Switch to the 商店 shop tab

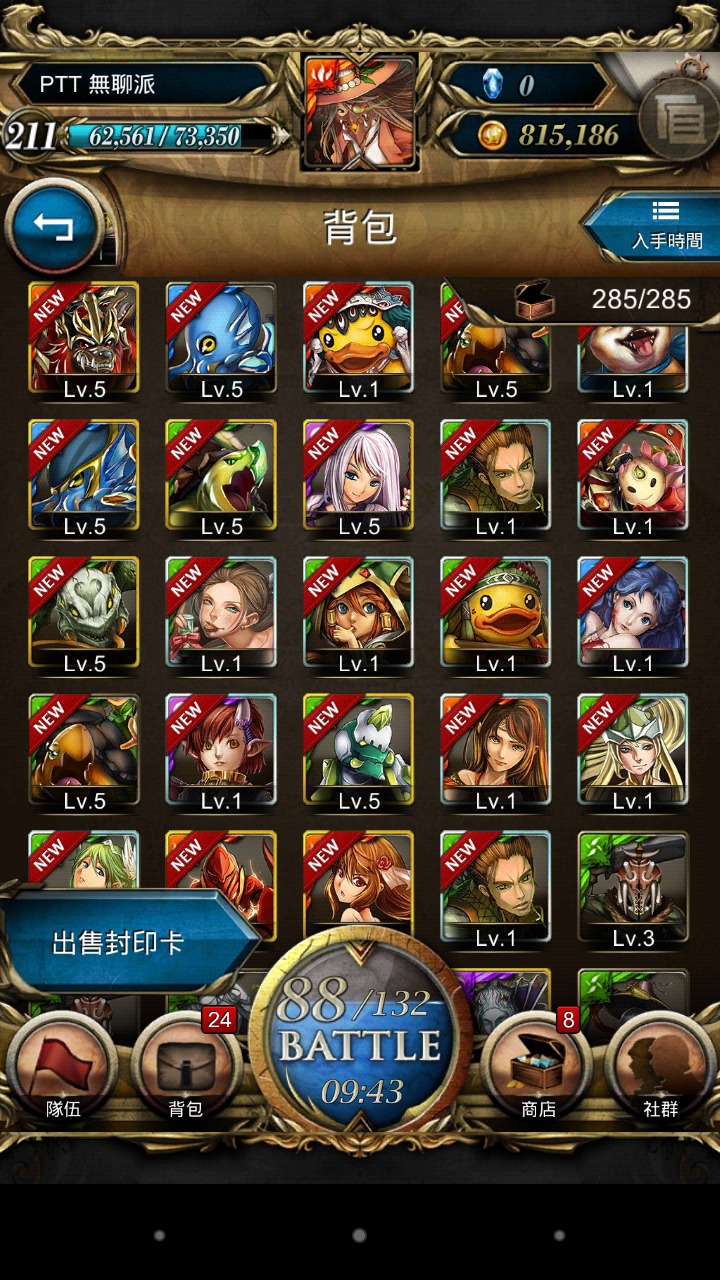(538, 1071)
